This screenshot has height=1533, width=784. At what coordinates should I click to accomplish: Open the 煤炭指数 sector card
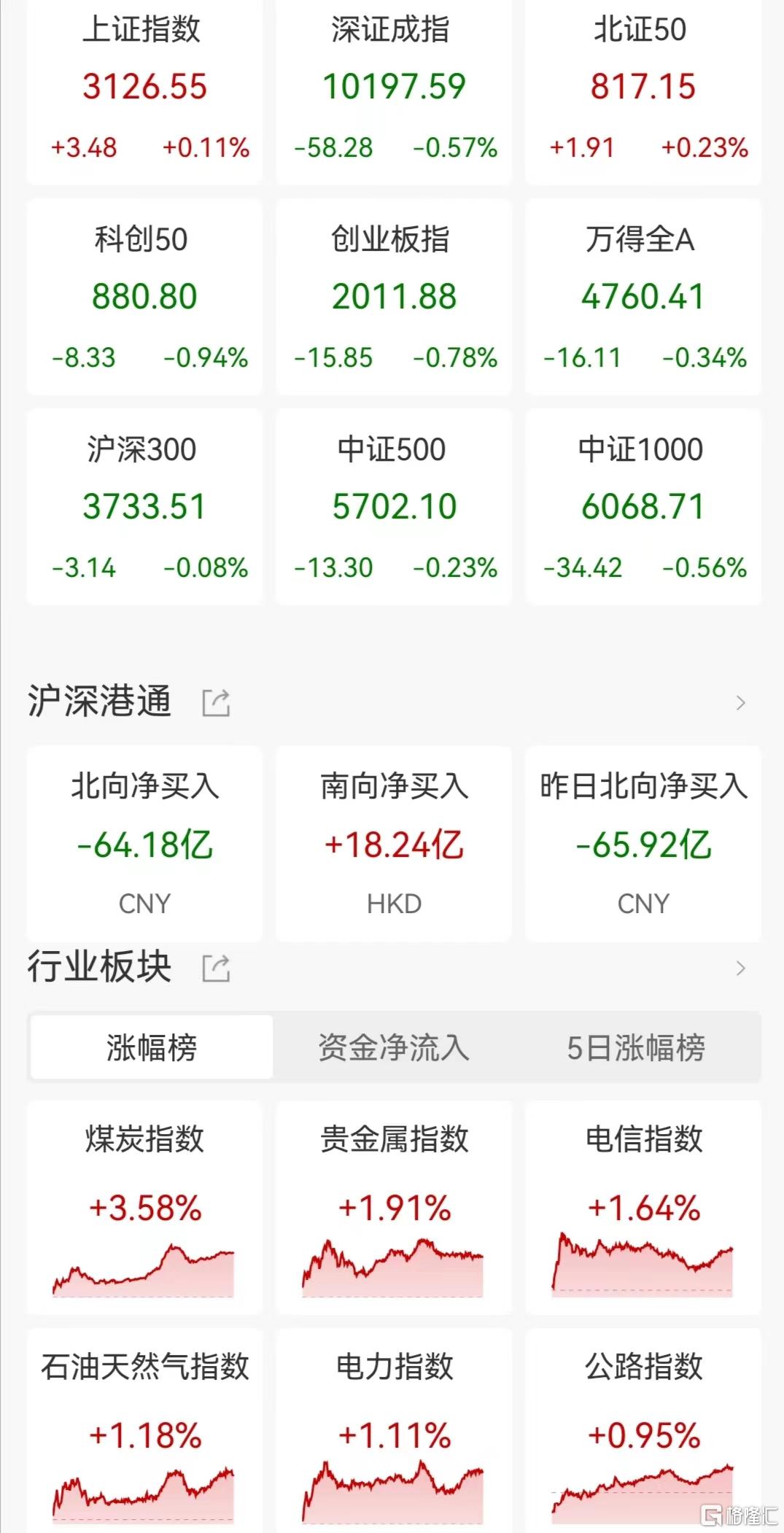[x=144, y=1207]
